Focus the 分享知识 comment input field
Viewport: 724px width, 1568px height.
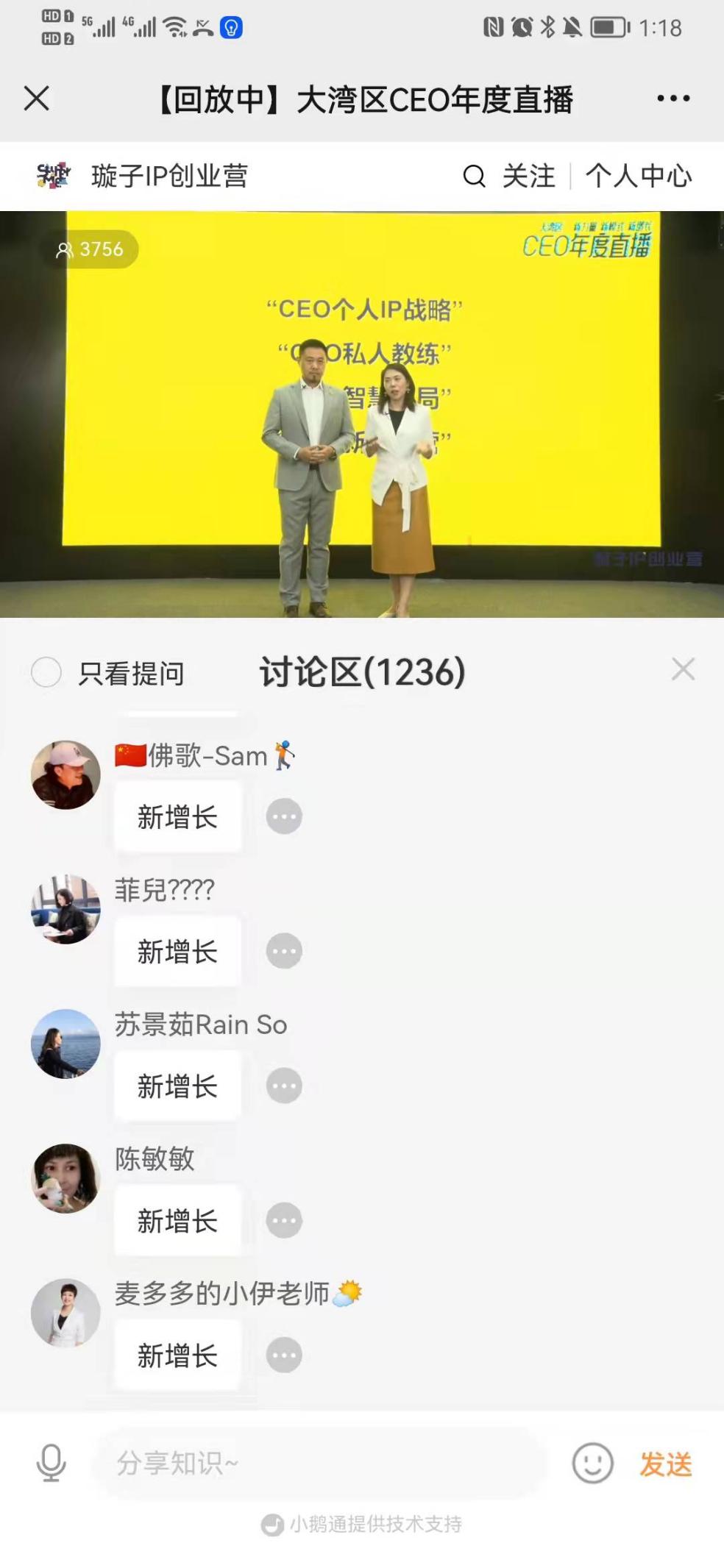320,1462
